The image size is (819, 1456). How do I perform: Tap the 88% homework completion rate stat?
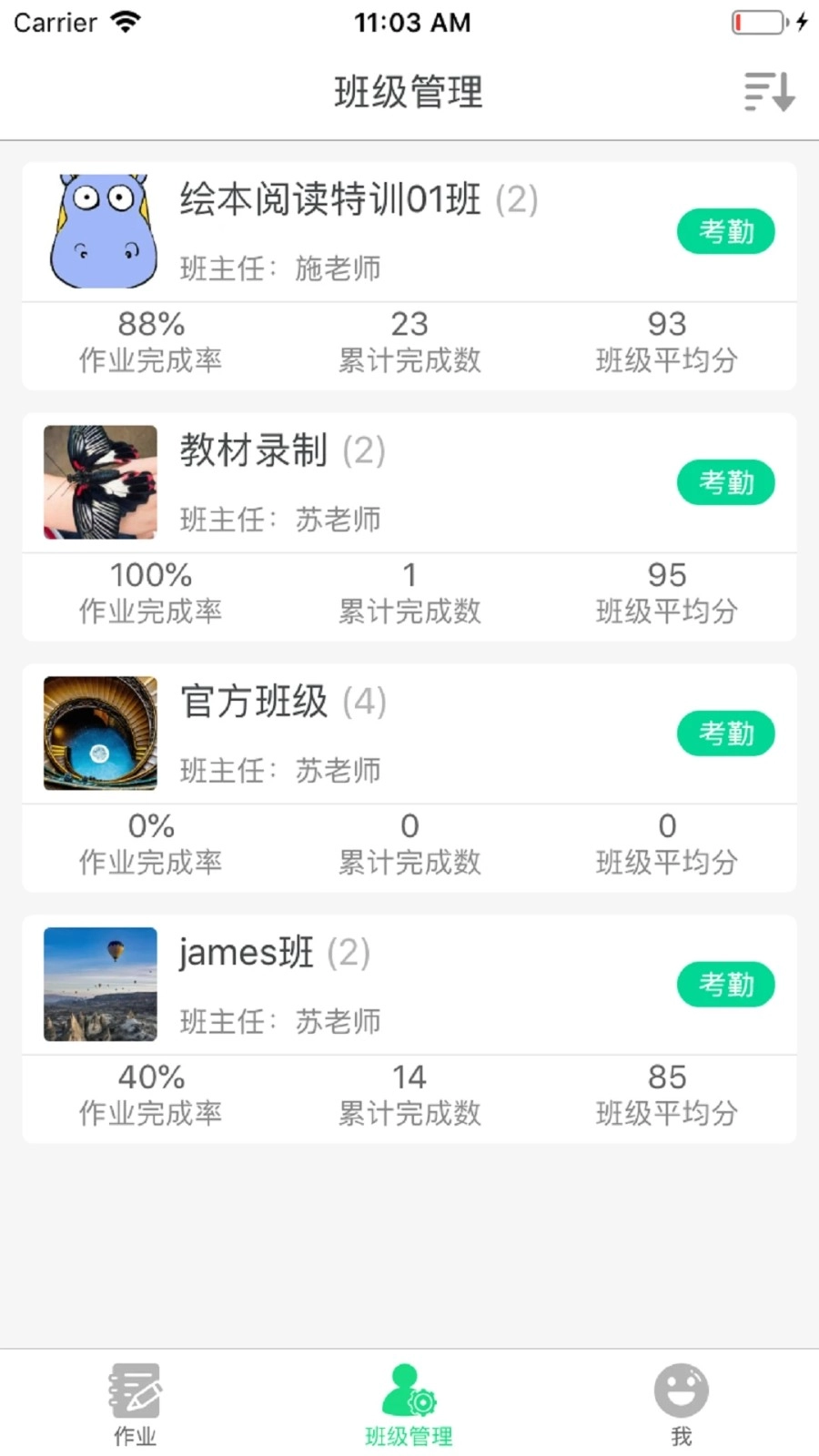151,325
